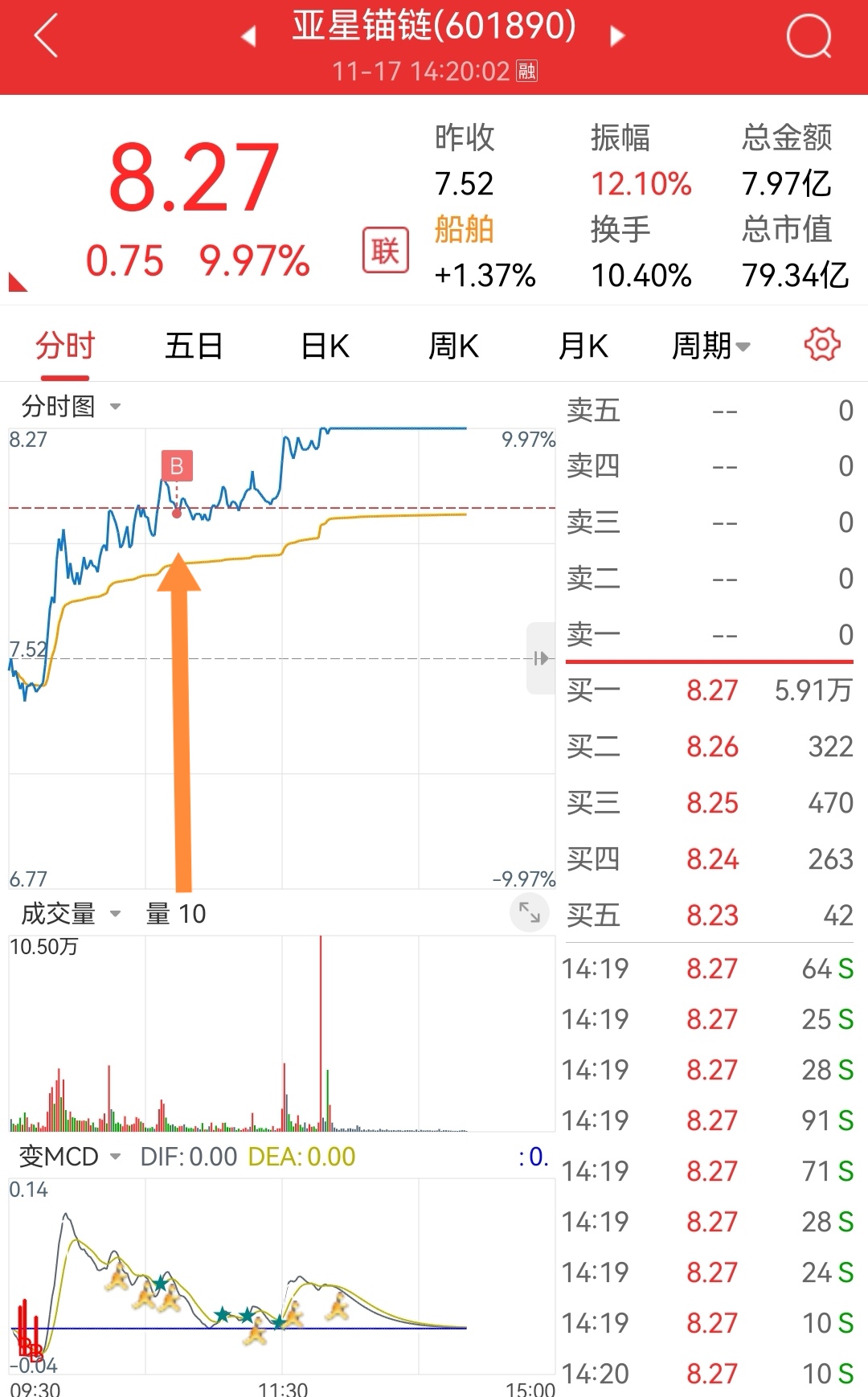Screen dimensions: 868x1397
Task: Show the 日K chart
Action: tap(325, 346)
